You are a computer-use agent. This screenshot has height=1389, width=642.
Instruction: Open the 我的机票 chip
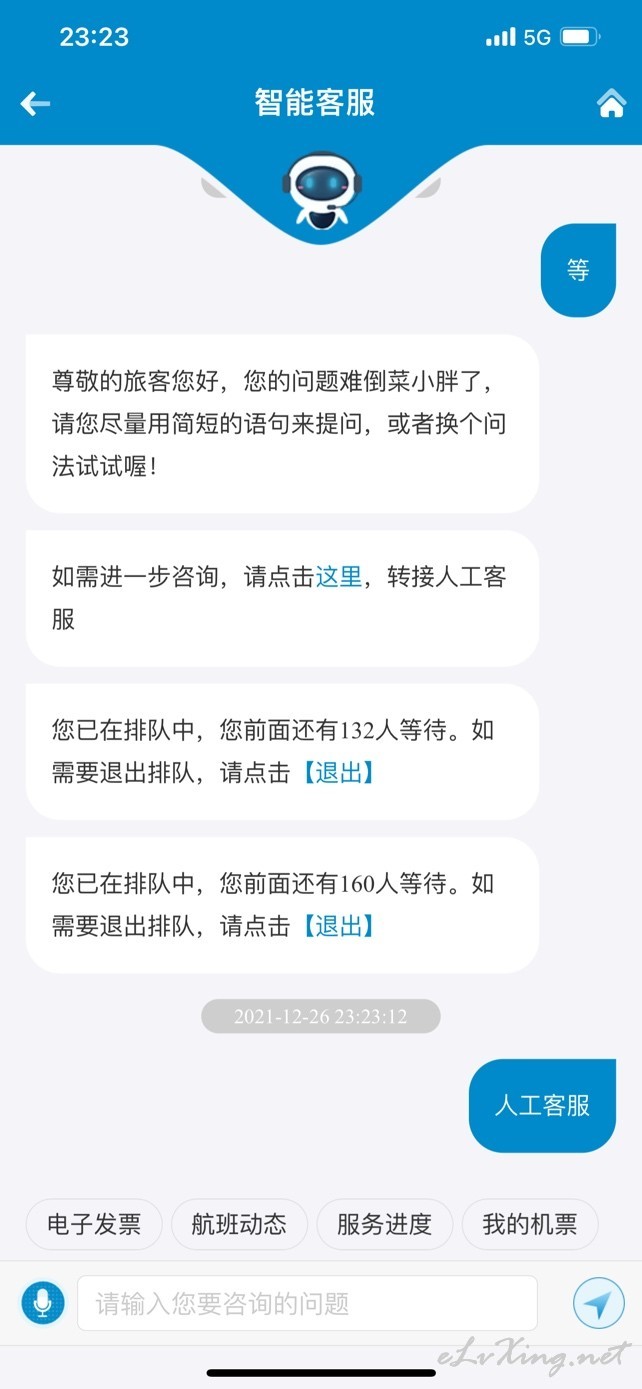pyautogui.click(x=530, y=1225)
